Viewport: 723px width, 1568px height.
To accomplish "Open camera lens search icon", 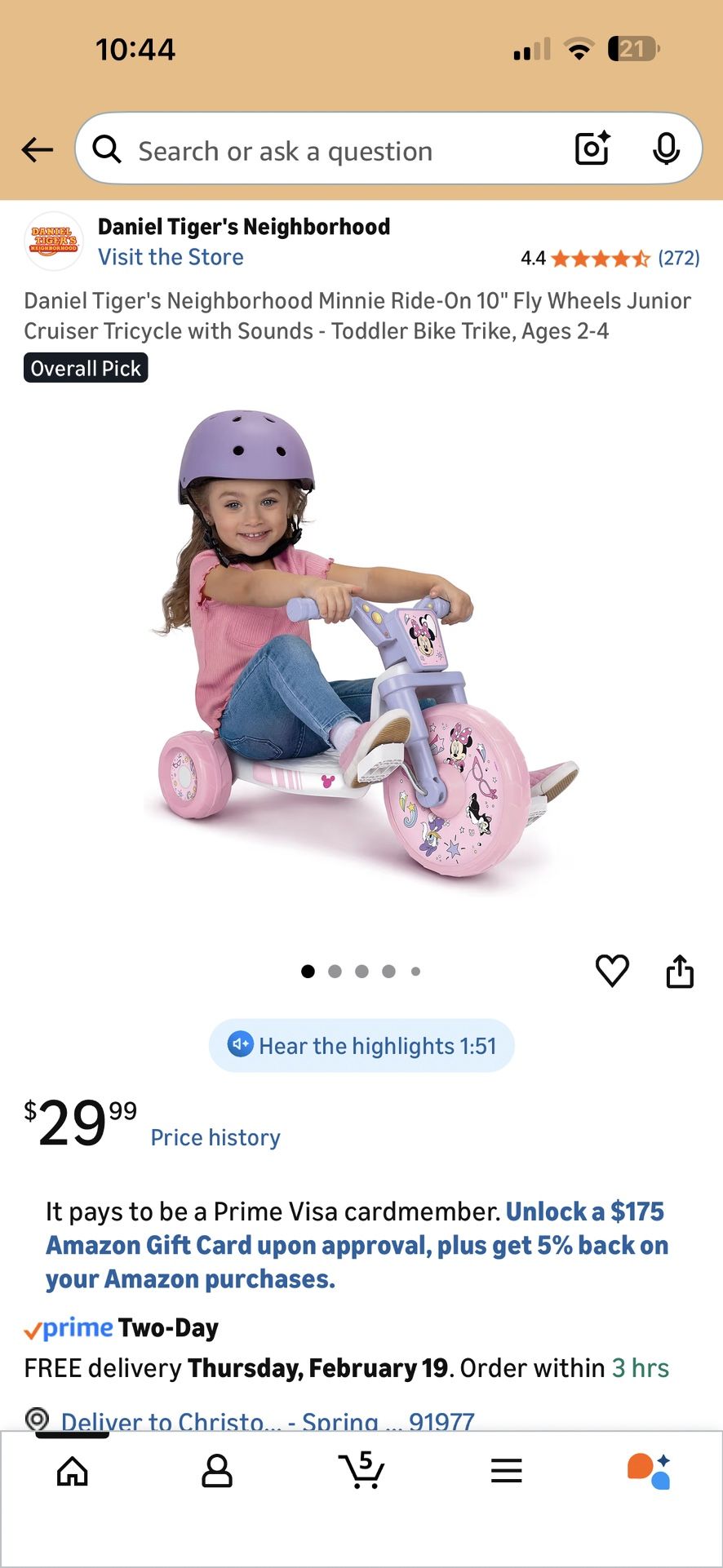I will click(592, 148).
